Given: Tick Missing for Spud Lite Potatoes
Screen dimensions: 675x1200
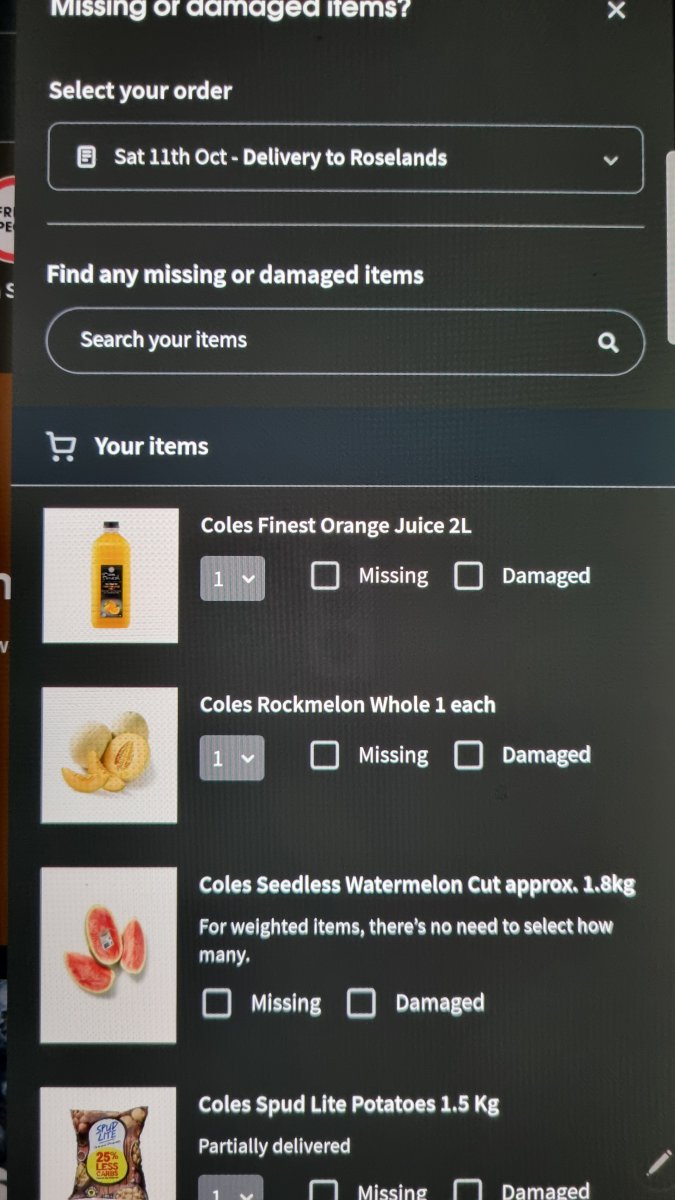Looking at the screenshot, I should pos(324,1190).
